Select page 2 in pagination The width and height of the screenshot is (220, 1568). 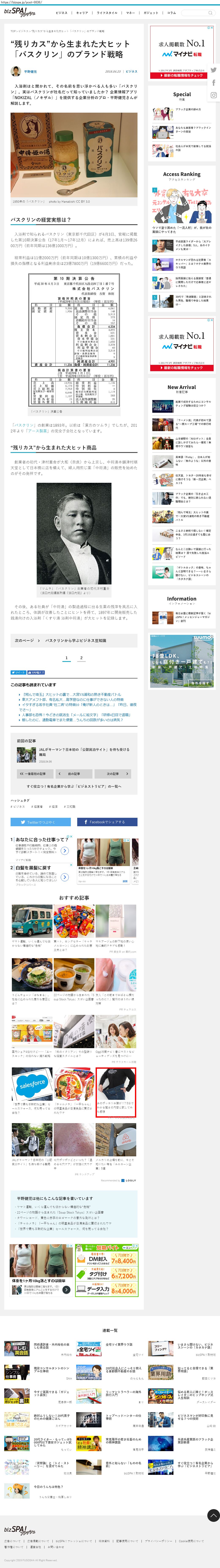click(x=81, y=658)
